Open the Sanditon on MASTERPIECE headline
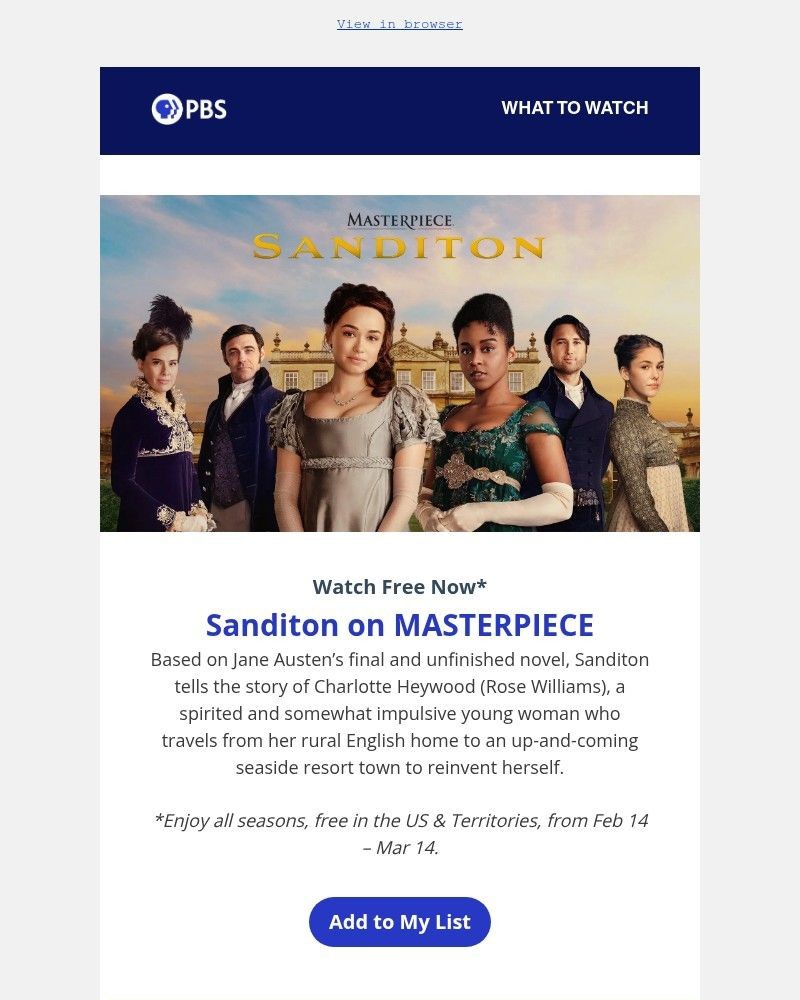The height and width of the screenshot is (1000, 800). click(400, 625)
